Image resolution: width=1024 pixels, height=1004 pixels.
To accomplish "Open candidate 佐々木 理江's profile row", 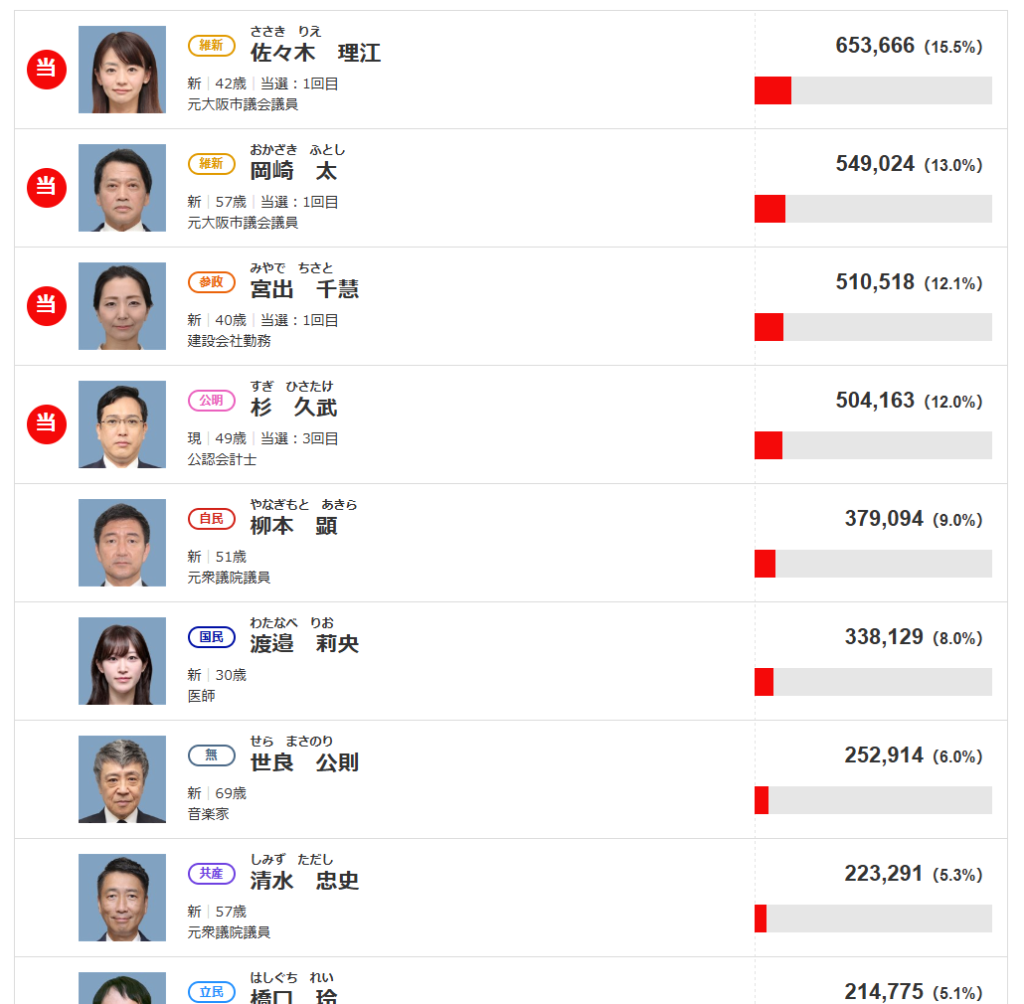I will [315, 54].
